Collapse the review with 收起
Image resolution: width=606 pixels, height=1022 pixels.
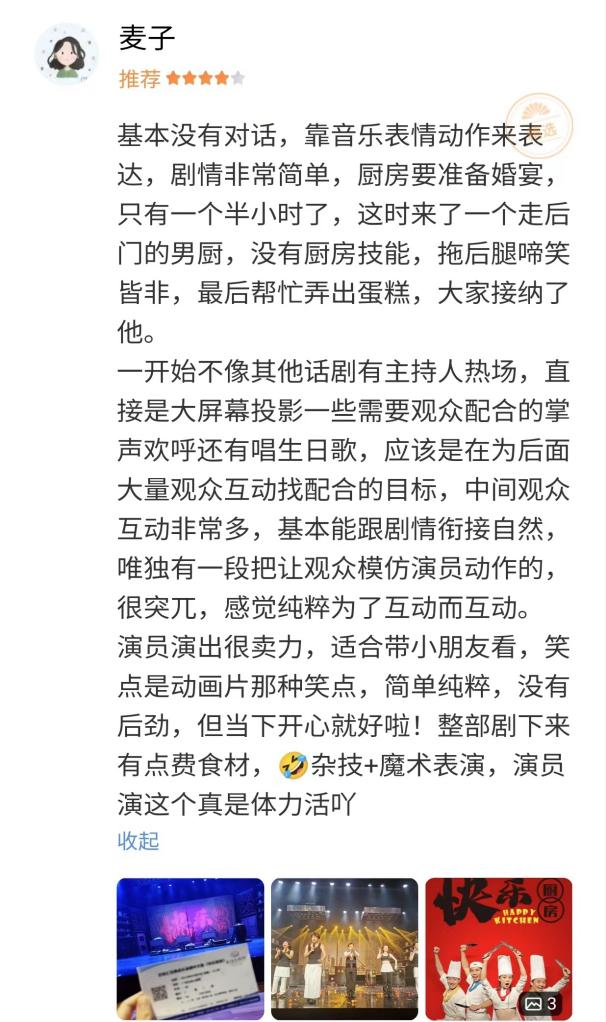[138, 840]
